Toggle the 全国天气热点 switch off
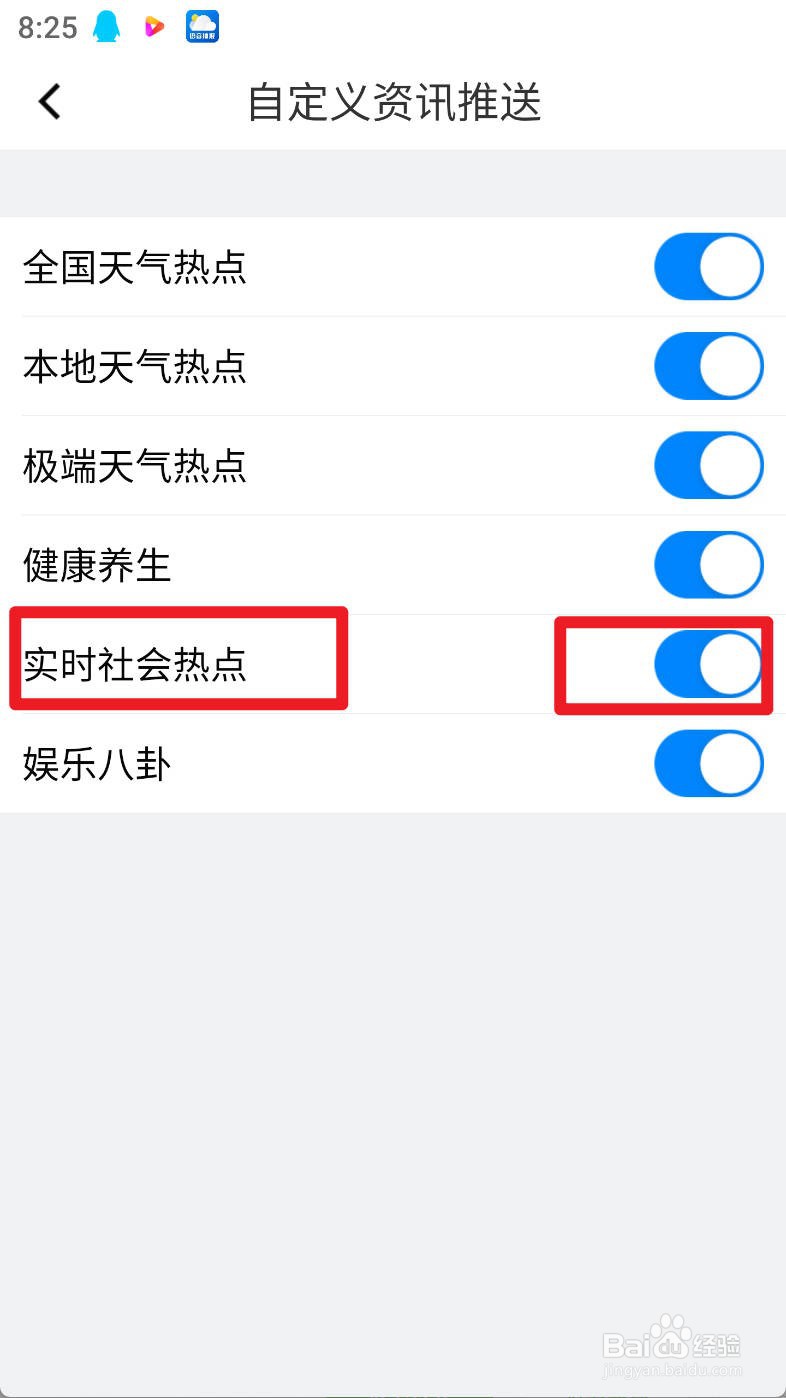The height and width of the screenshot is (1398, 786). (x=709, y=266)
